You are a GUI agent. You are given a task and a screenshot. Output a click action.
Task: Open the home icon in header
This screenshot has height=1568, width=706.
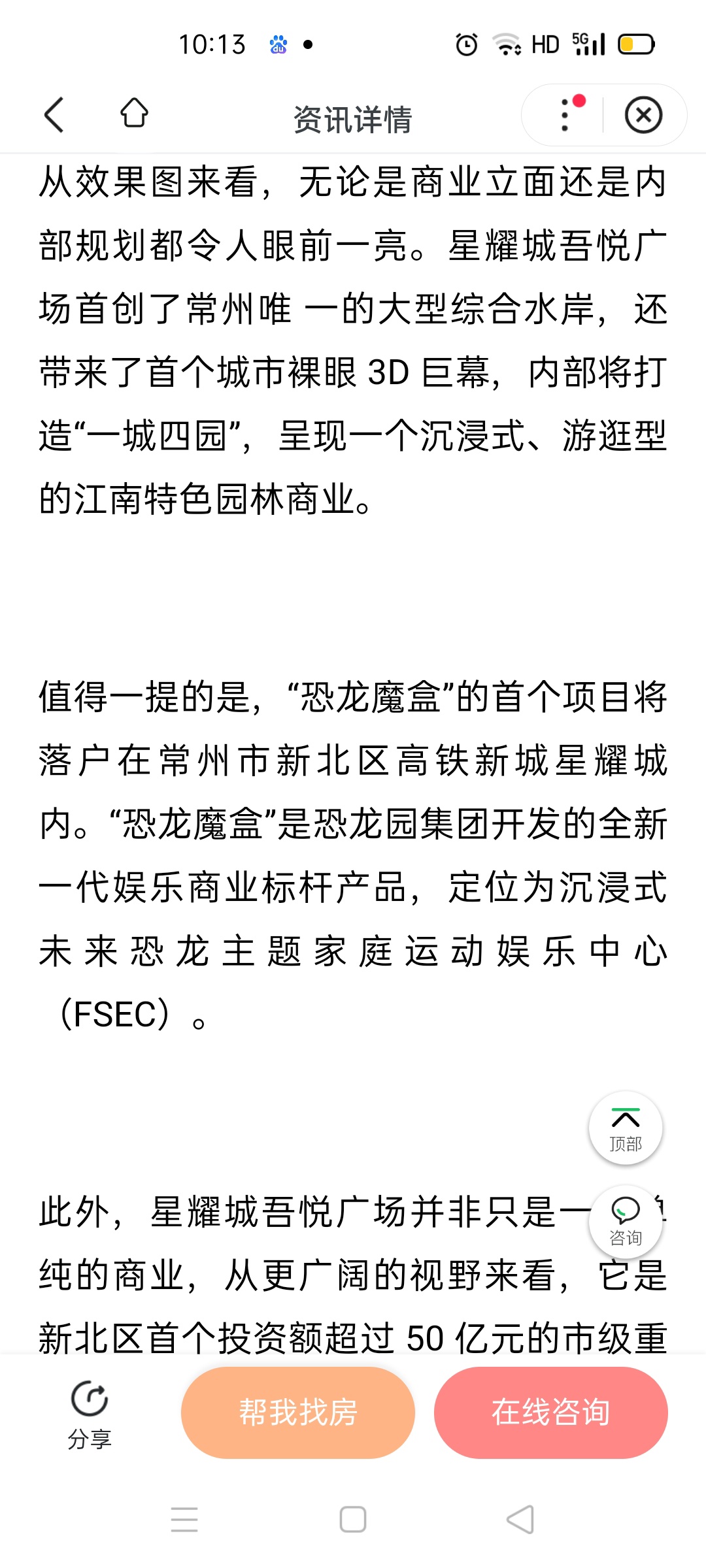(x=134, y=113)
